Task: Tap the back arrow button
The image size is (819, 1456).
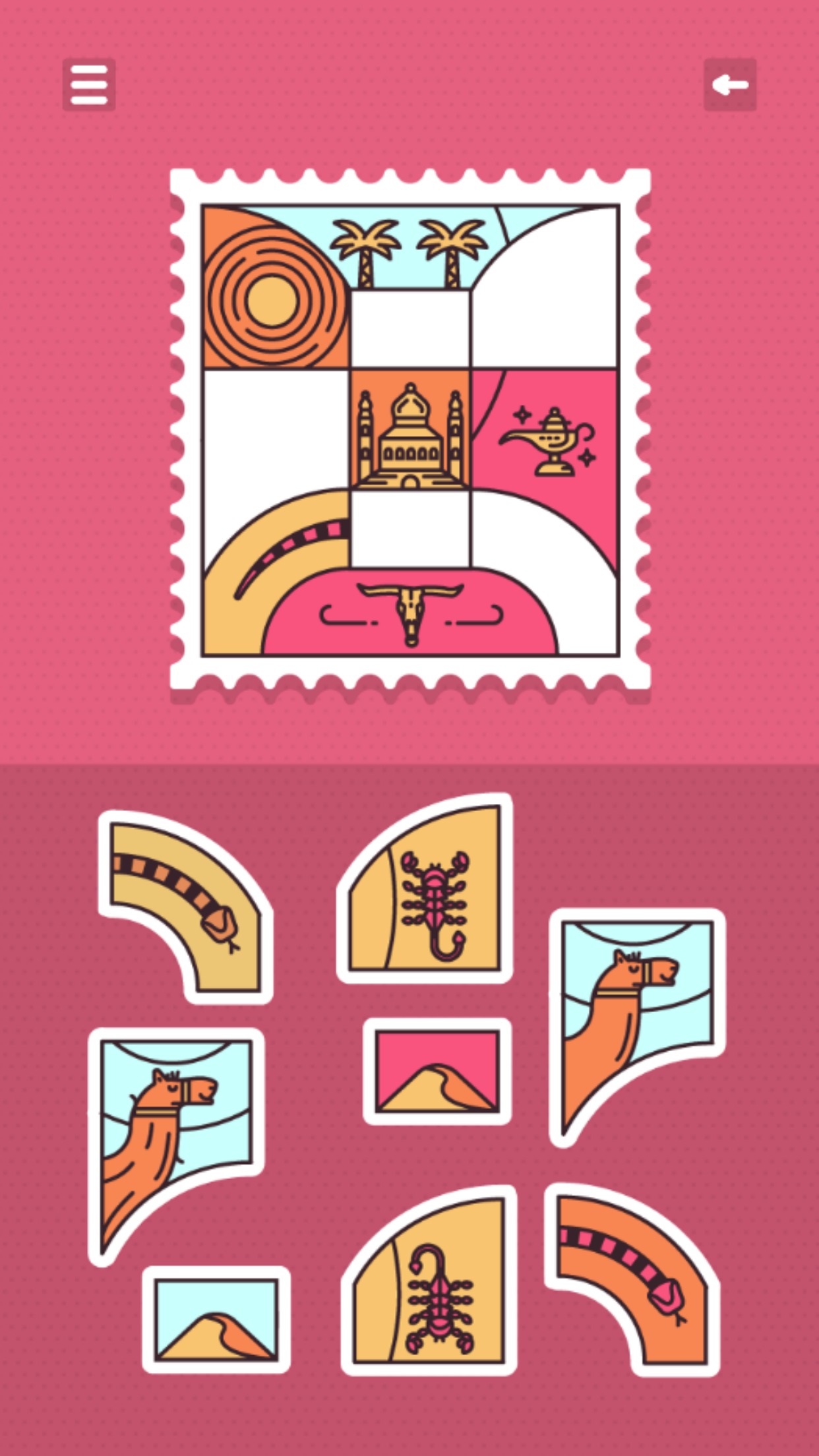Action: [730, 84]
